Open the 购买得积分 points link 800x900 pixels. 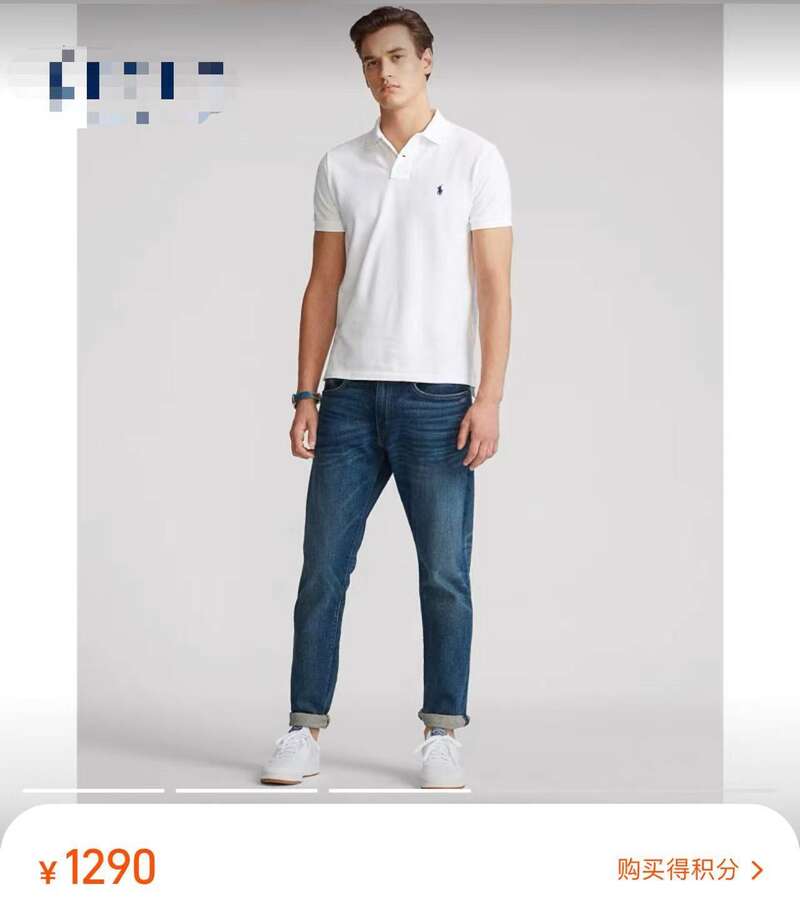coord(689,868)
